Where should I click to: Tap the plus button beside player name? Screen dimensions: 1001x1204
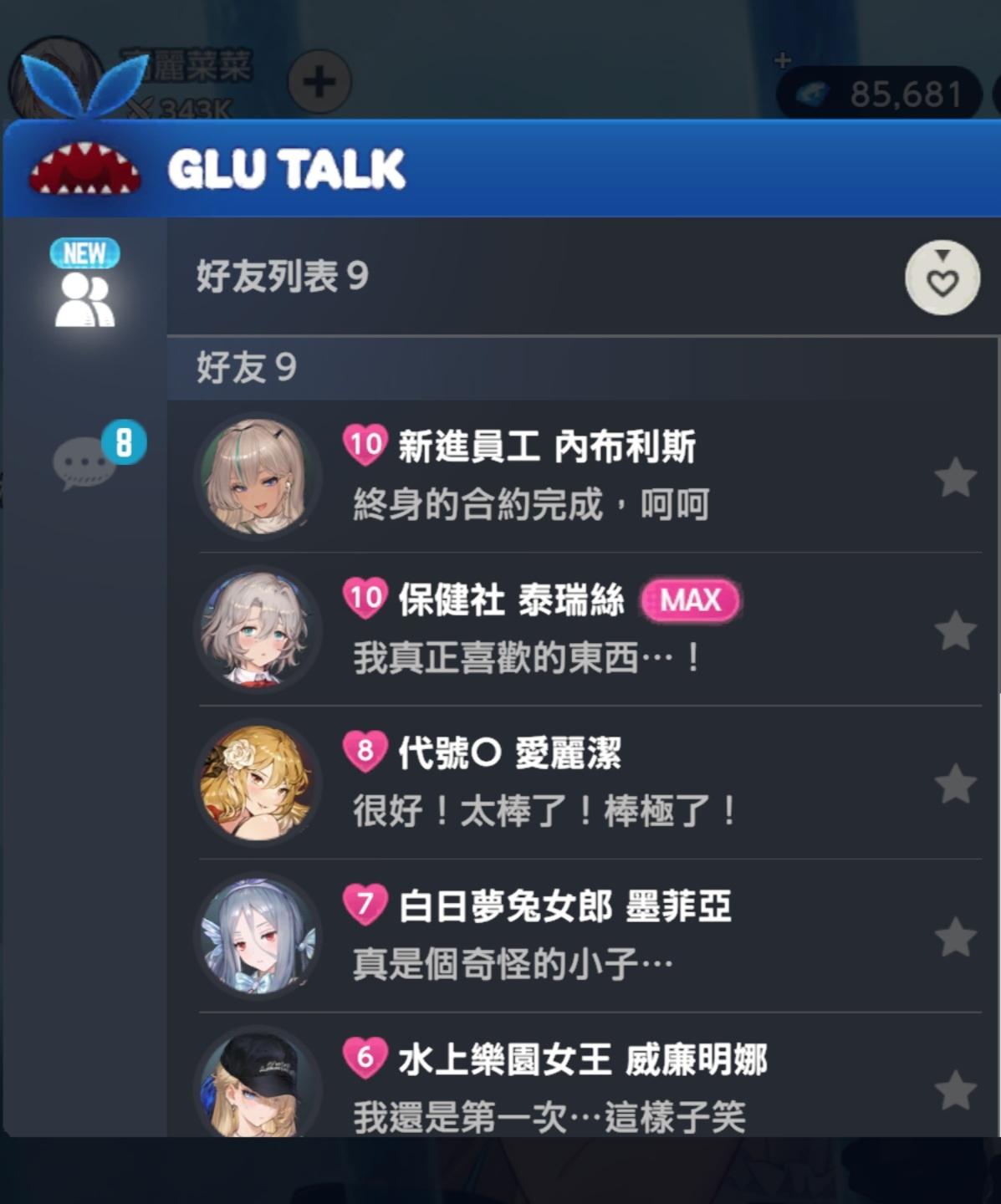(x=319, y=82)
